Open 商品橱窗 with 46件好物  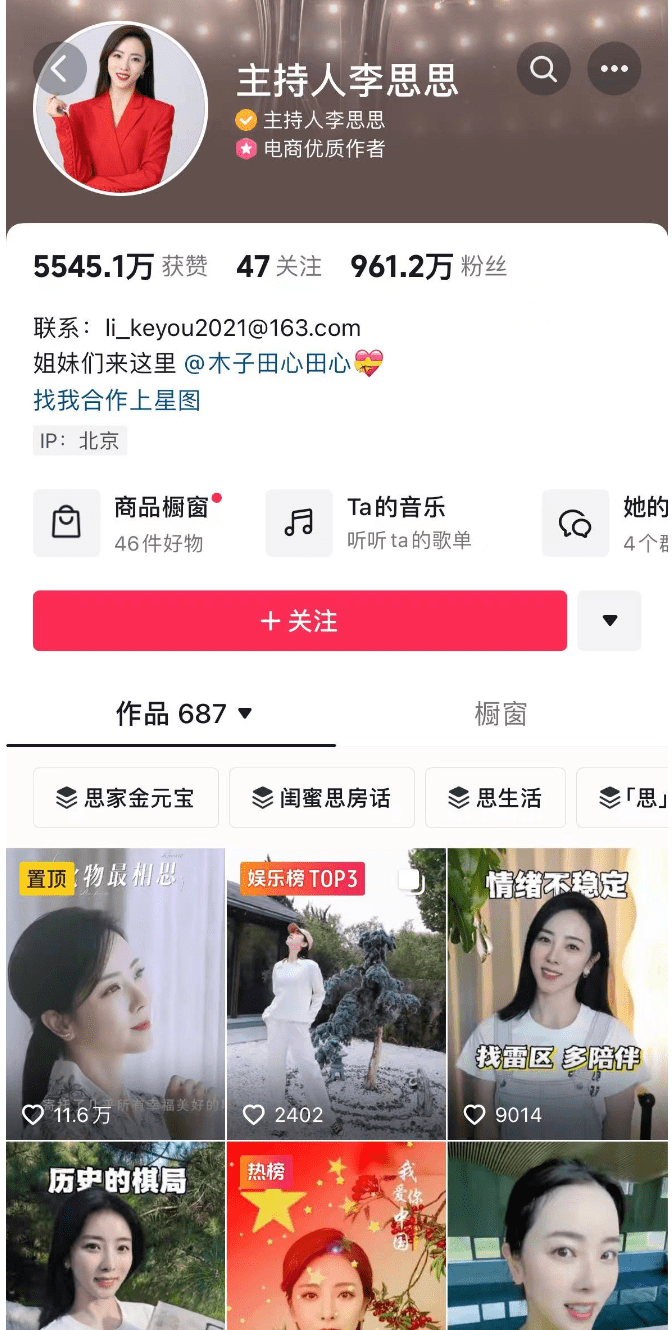[130, 523]
